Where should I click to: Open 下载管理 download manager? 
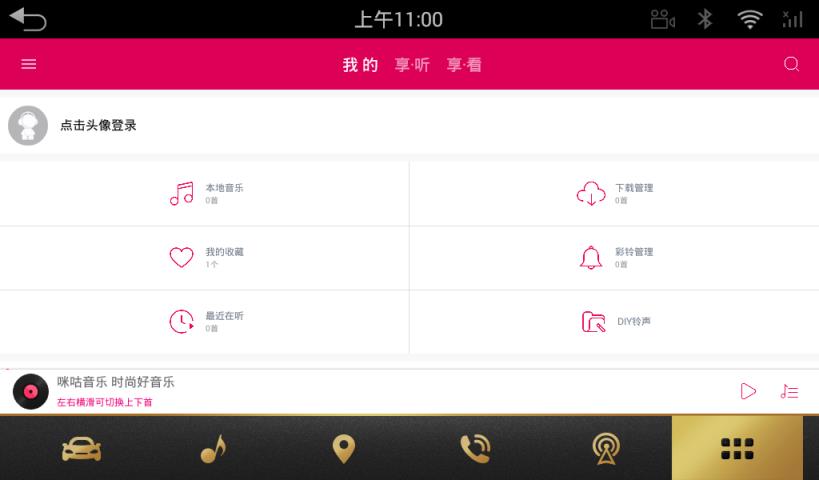(x=614, y=193)
